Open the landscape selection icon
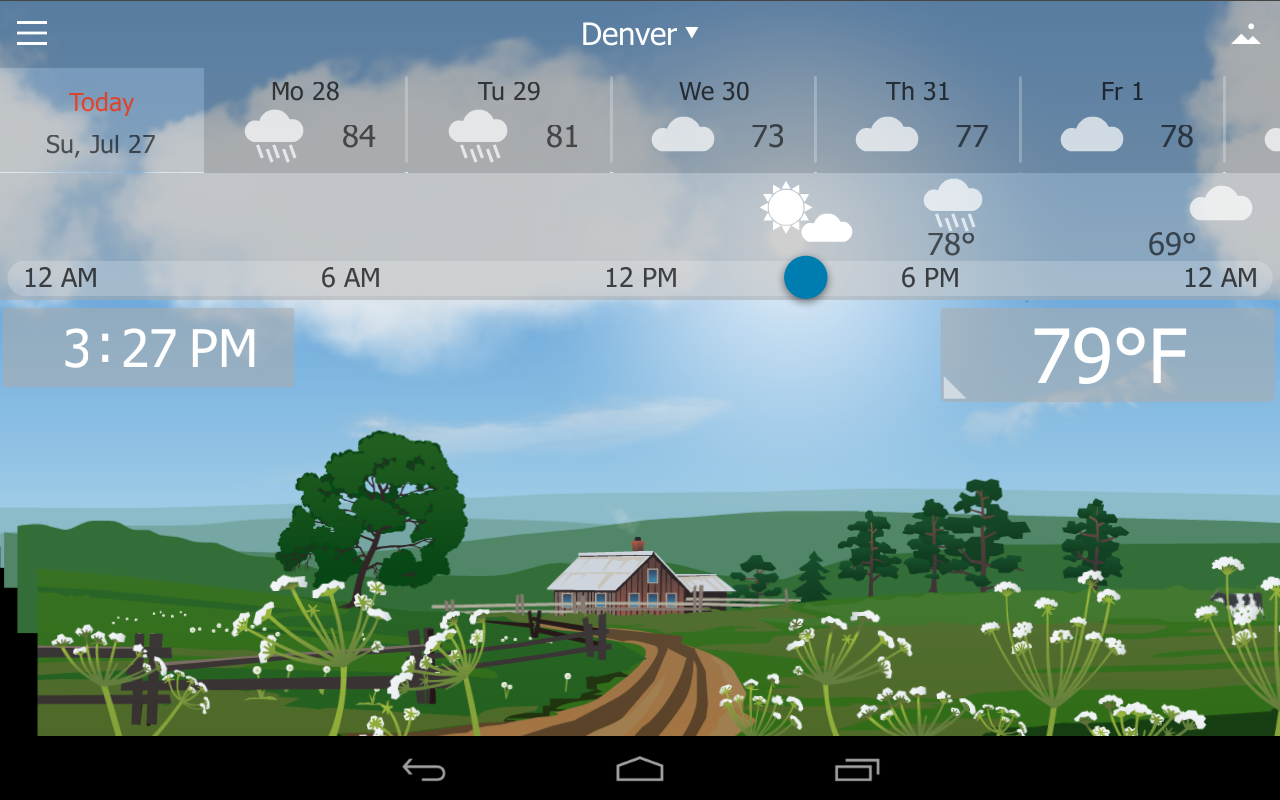The image size is (1280, 800). click(x=1245, y=34)
